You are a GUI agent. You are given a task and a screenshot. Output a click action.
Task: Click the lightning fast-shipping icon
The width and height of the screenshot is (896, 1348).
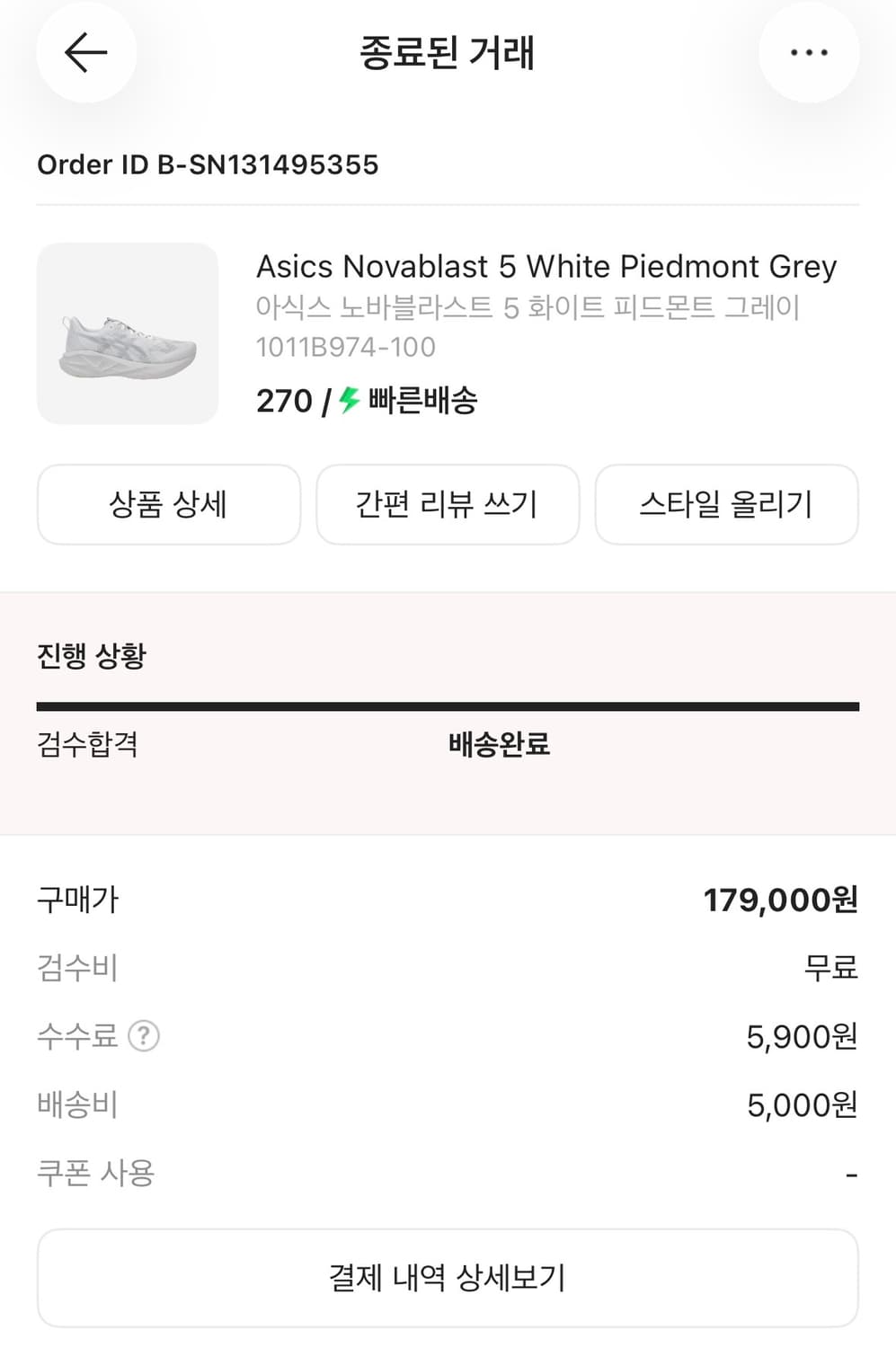(346, 402)
